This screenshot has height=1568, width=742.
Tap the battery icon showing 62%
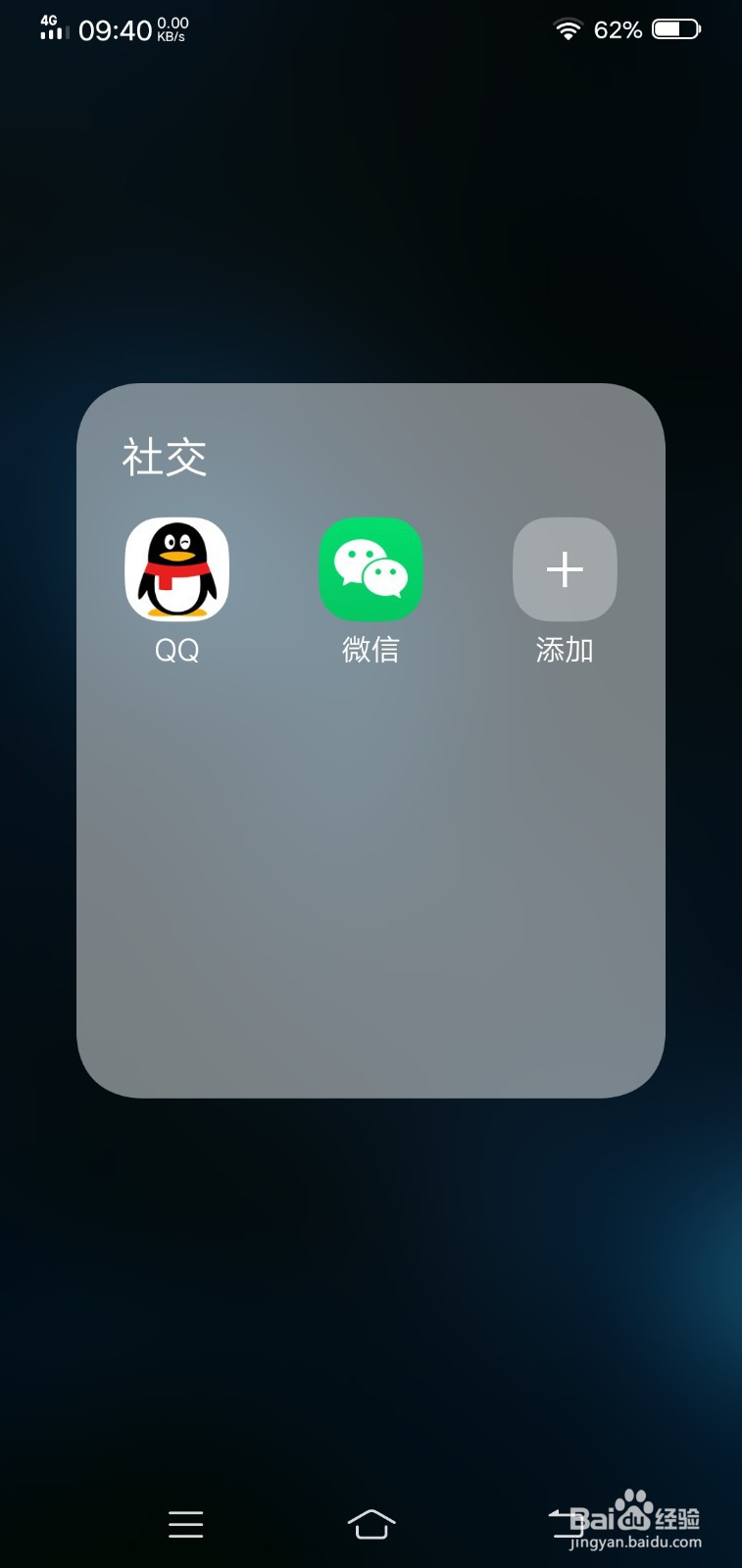click(674, 28)
